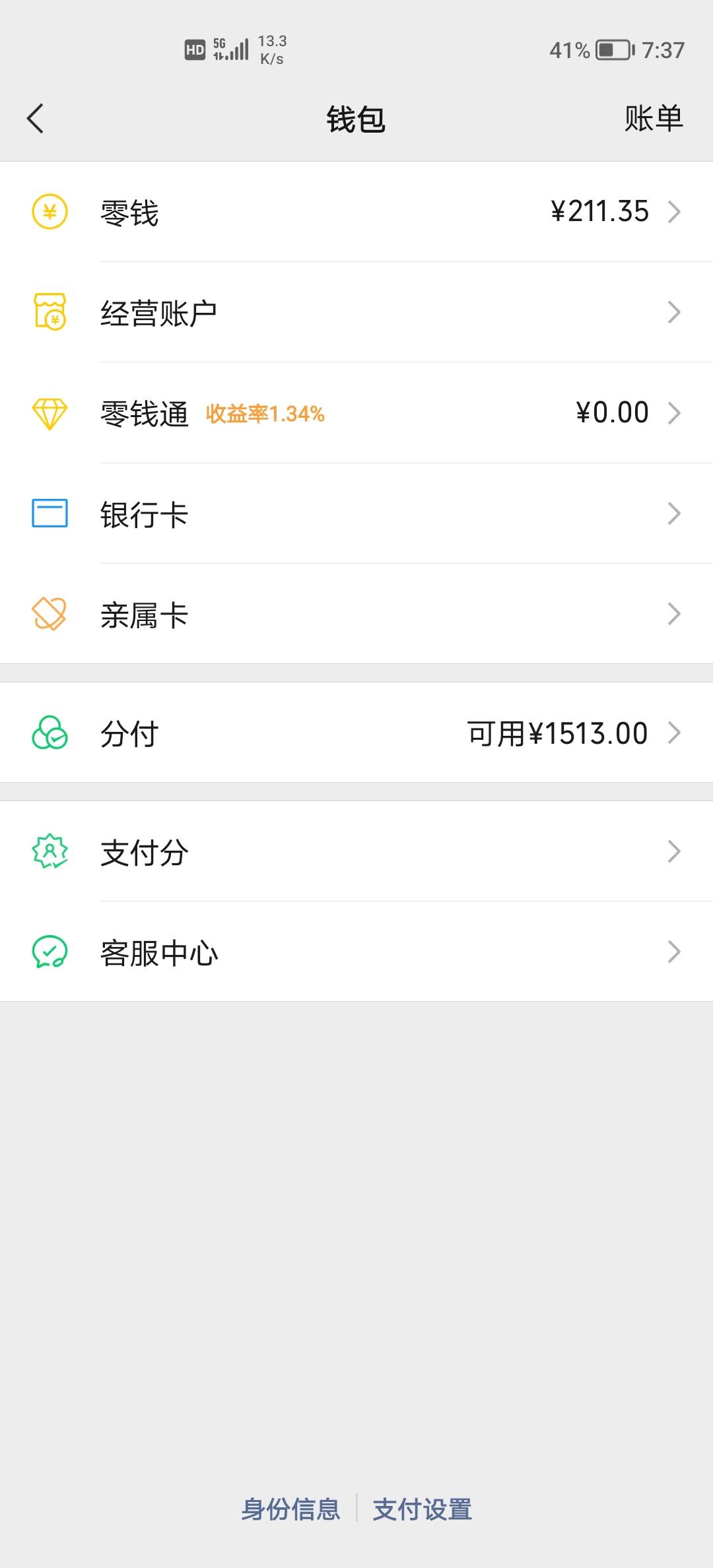Open the 零钱通 row
713x1568 pixels.
356,413
